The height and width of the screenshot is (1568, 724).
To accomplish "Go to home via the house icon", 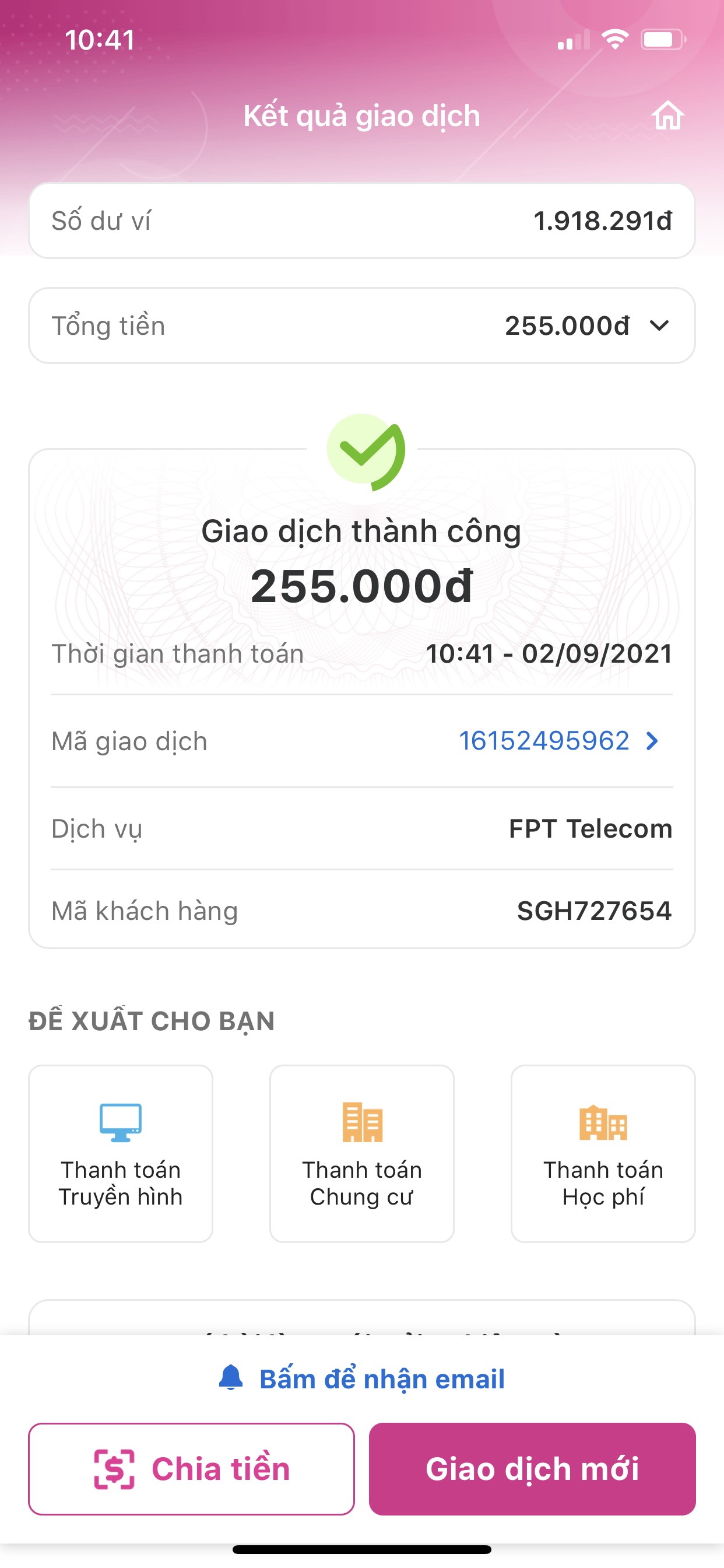I will (x=667, y=116).
